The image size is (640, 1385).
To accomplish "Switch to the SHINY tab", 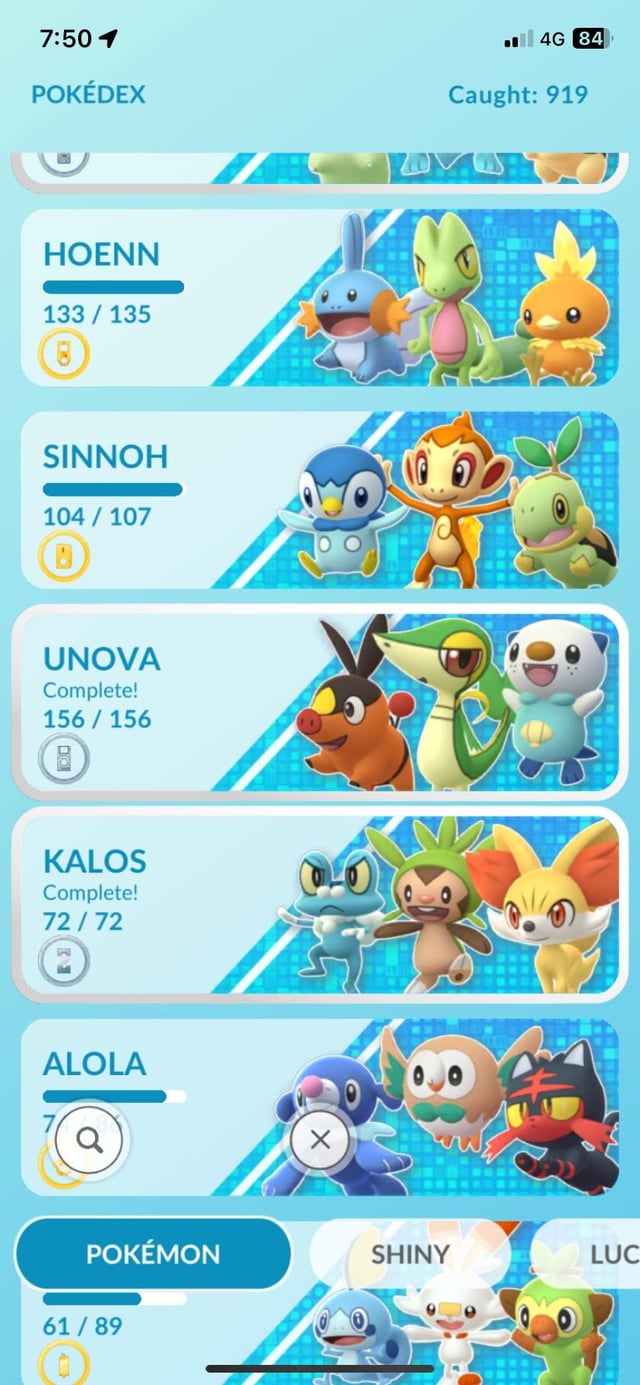I will 410,1253.
